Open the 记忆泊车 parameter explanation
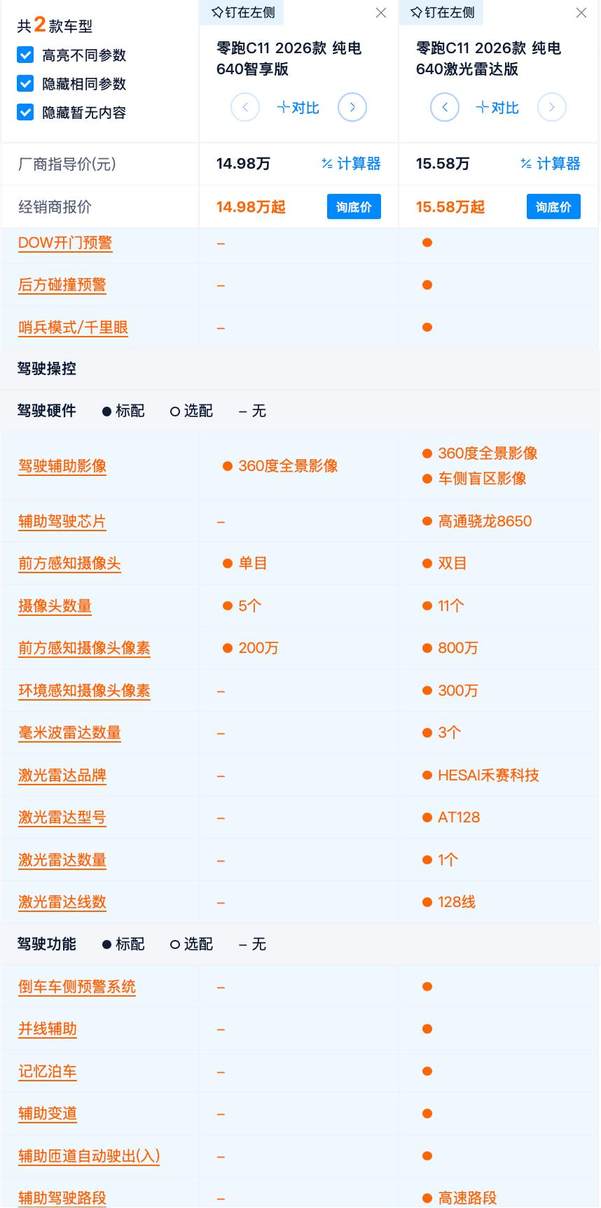This screenshot has height=1208, width=601. (x=47, y=1071)
